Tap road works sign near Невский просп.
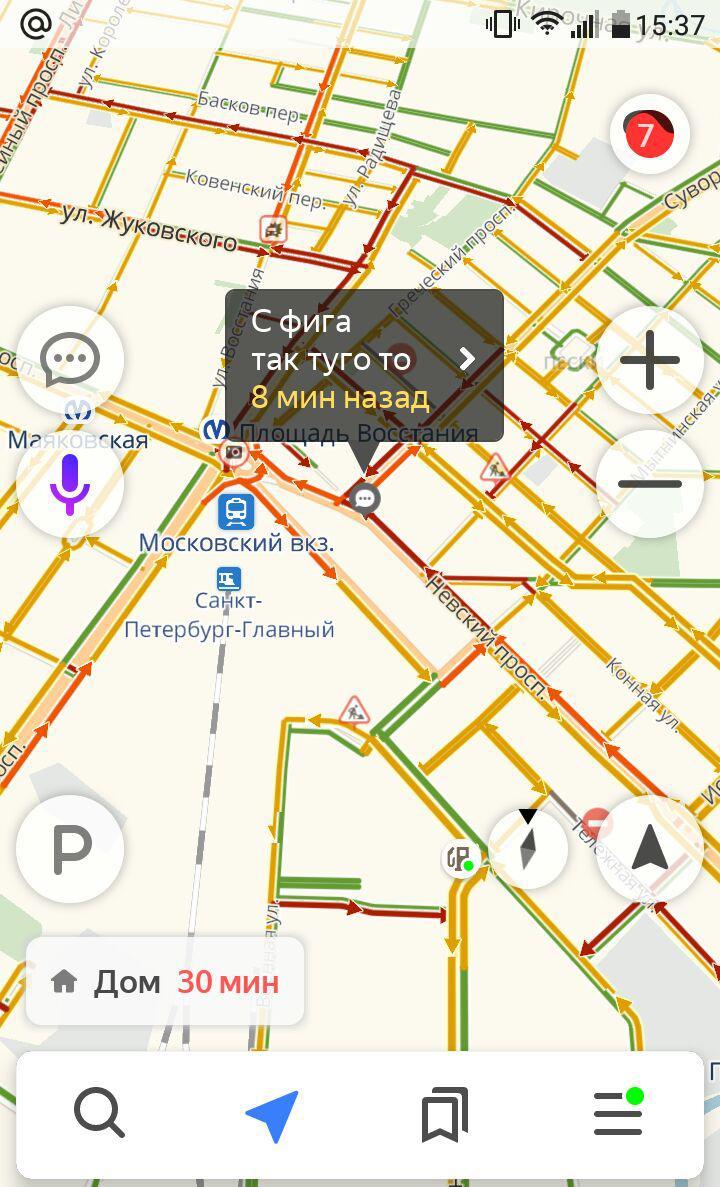The image size is (720, 1187). [x=495, y=469]
